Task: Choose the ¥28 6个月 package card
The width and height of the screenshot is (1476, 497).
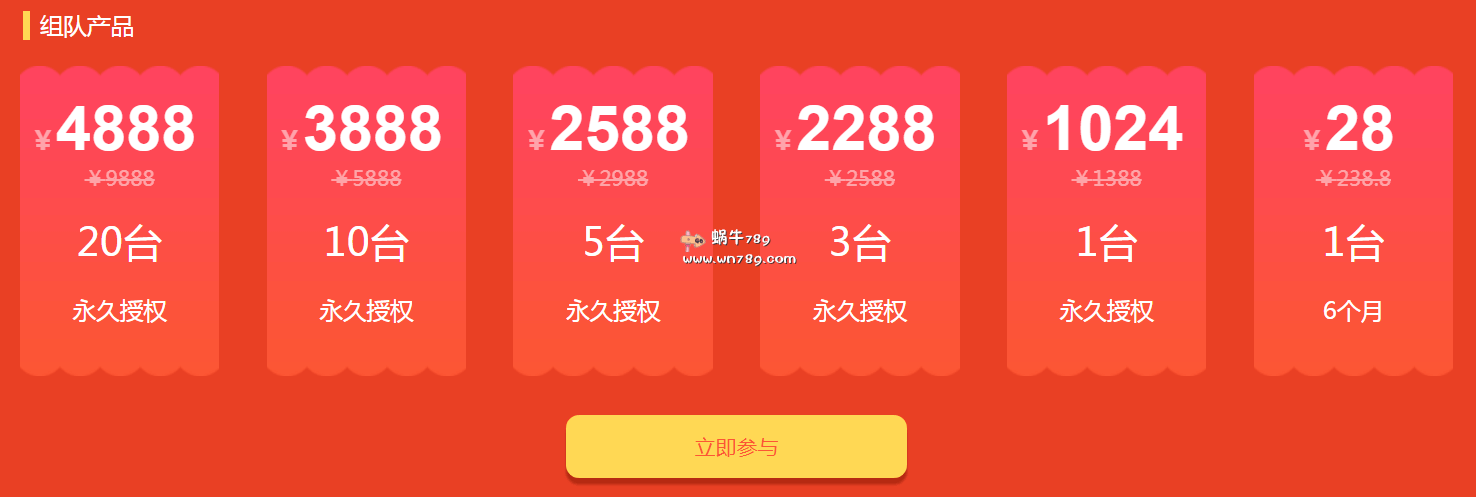Action: (1353, 221)
